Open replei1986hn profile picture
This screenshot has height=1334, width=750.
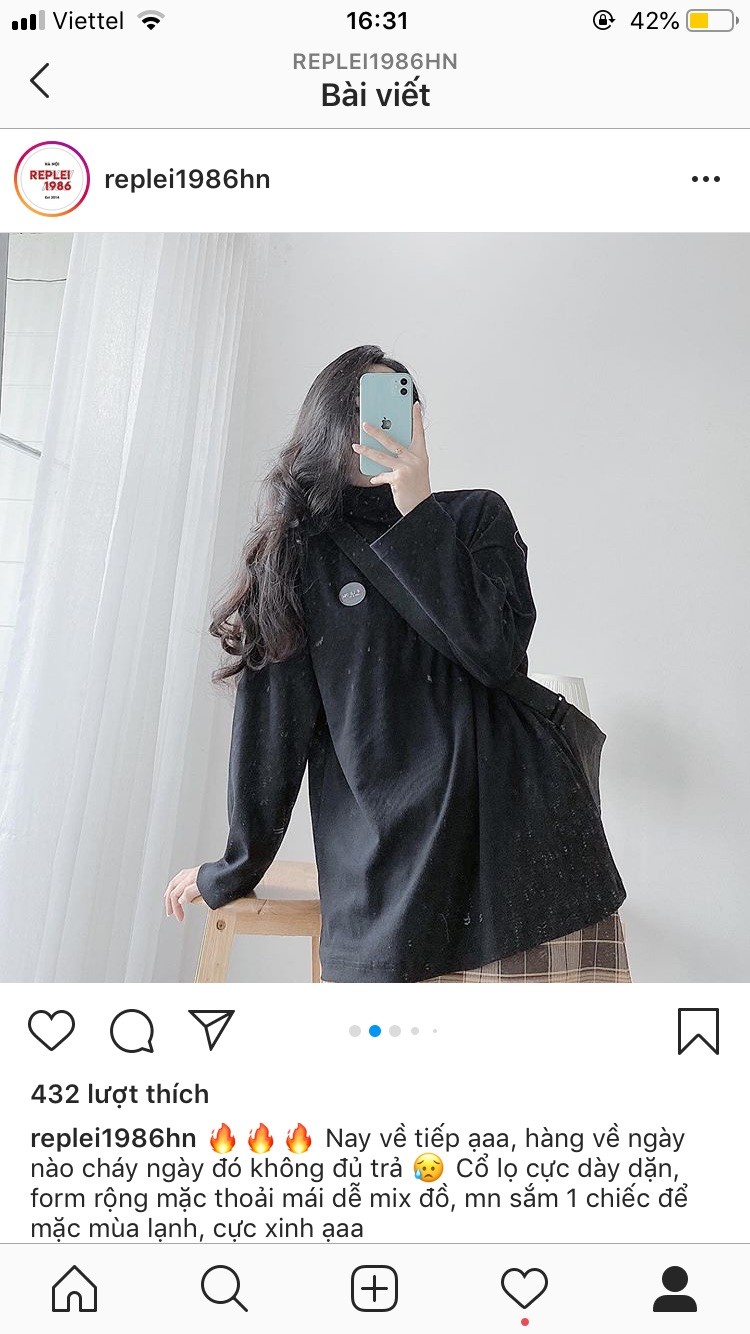[x=52, y=180]
